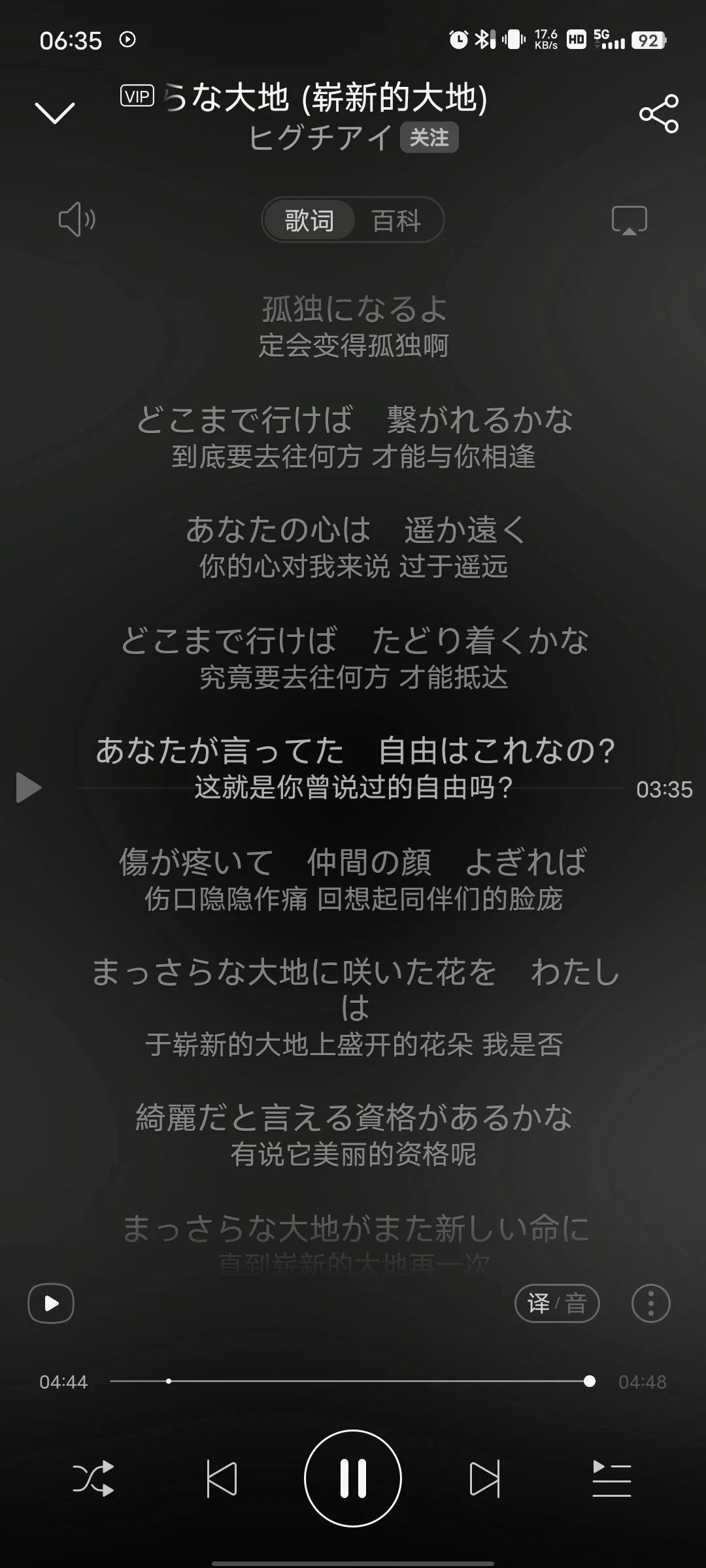Viewport: 706px width, 1568px height.
Task: Toggle lyric translation with 译/音 button
Action: [557, 1303]
